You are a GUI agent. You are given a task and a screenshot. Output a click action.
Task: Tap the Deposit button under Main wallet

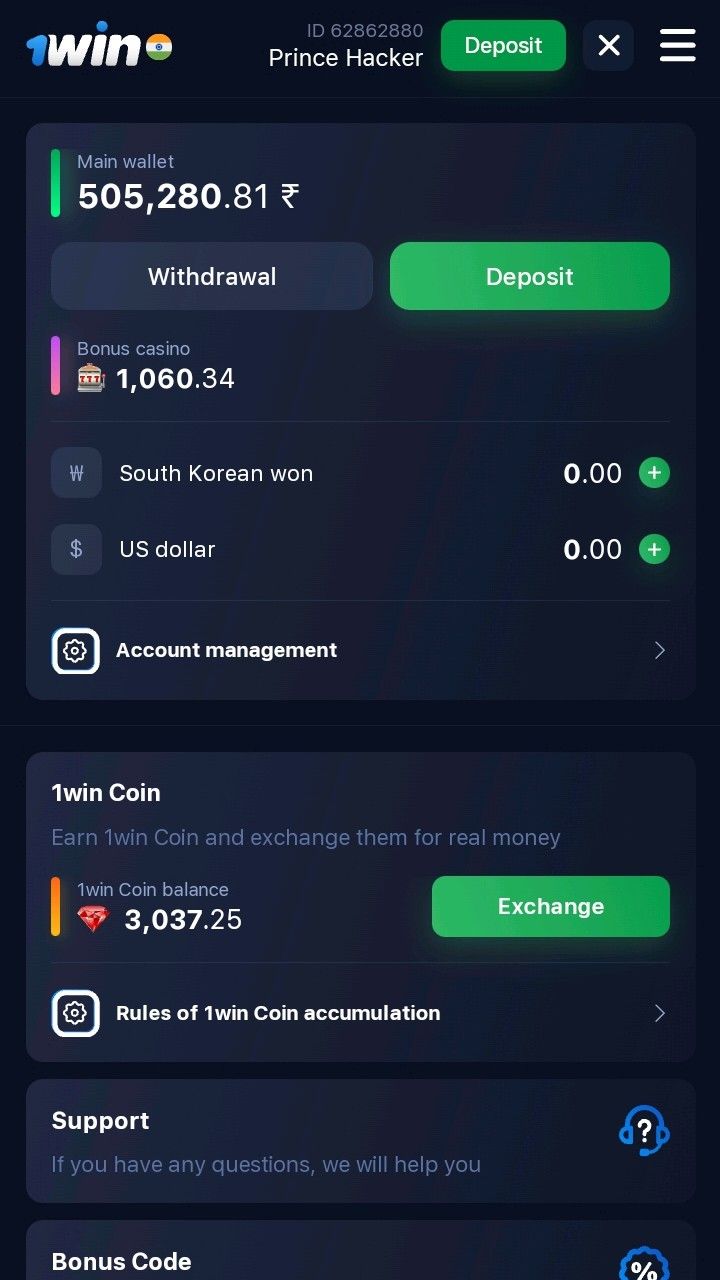click(x=530, y=276)
